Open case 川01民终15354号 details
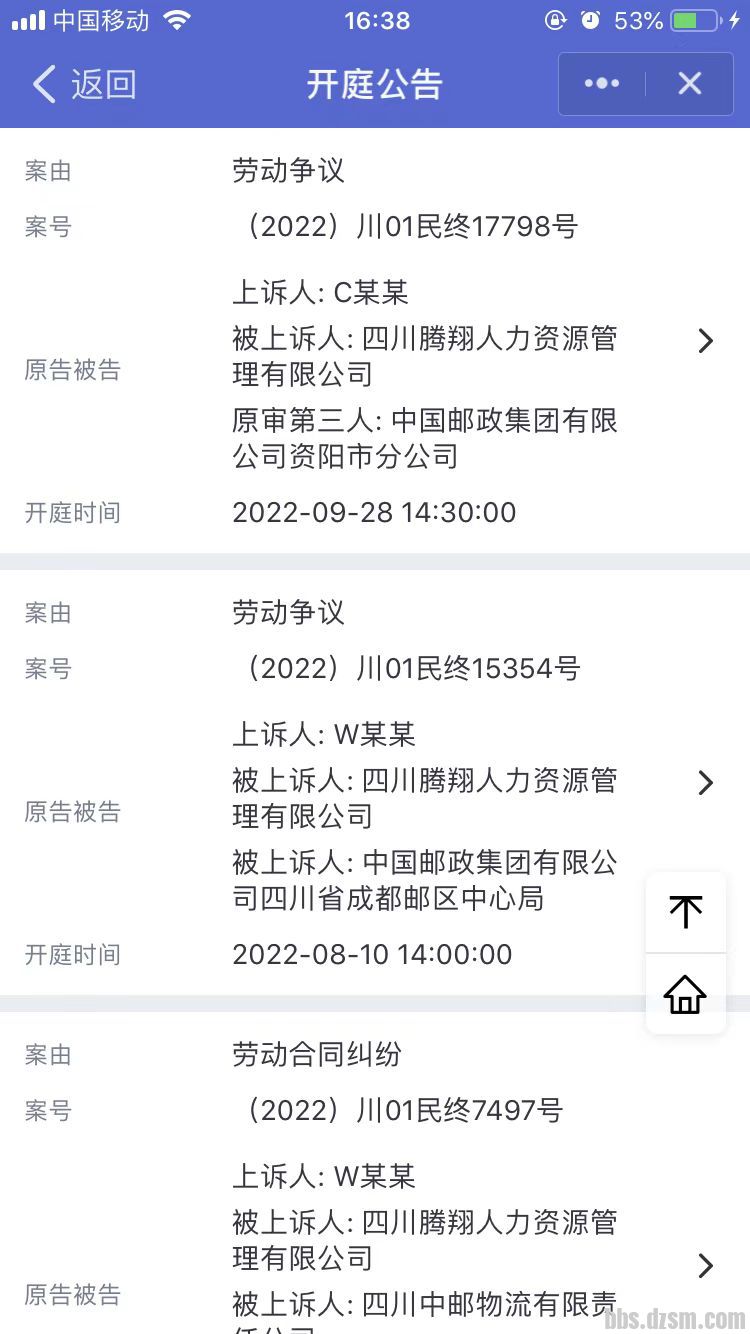The height and width of the screenshot is (1334, 750). [705, 782]
